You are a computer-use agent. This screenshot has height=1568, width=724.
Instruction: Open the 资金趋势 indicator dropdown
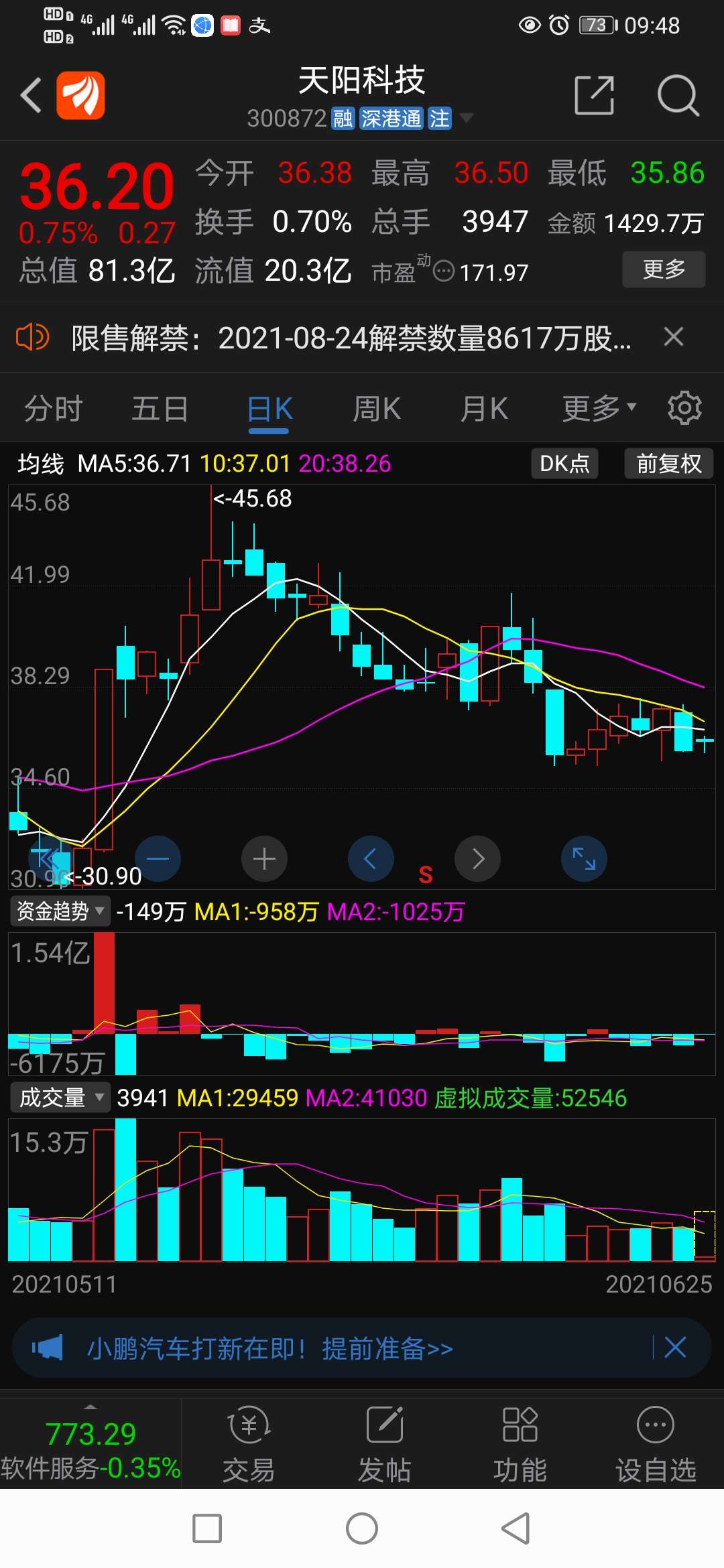click(x=60, y=911)
